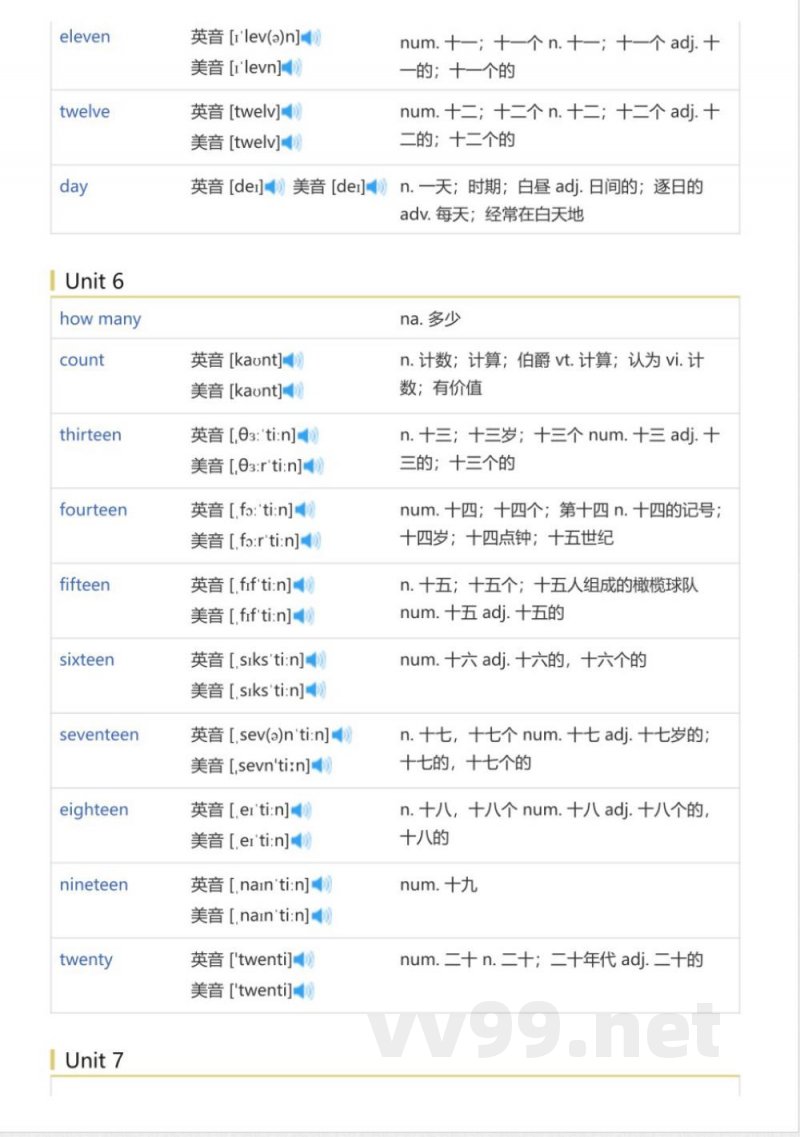Screen dimensions: 800x1137
Task: Open the entry for nineteen
Action: coord(94,884)
